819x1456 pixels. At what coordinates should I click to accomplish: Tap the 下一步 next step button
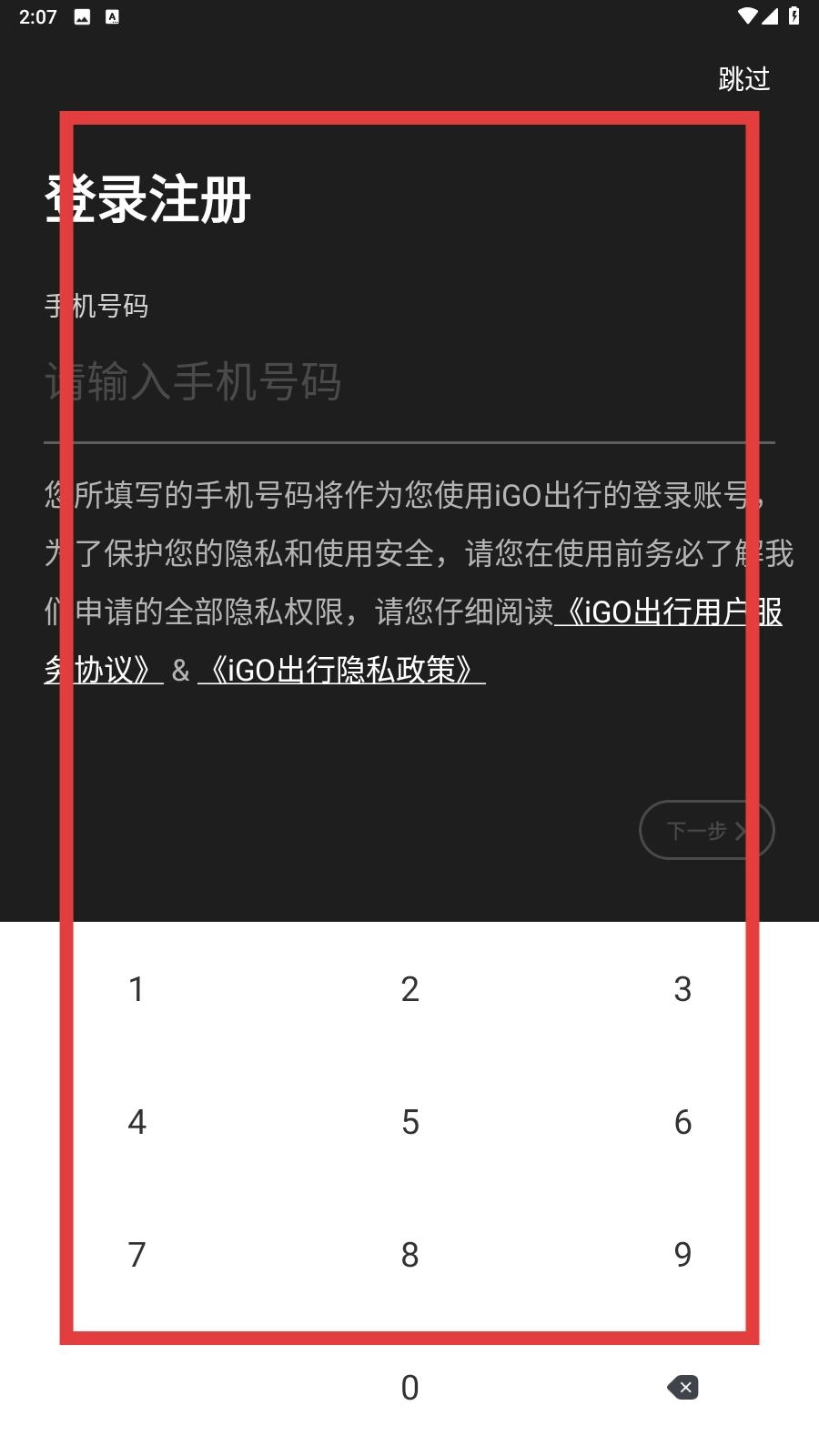(x=706, y=830)
